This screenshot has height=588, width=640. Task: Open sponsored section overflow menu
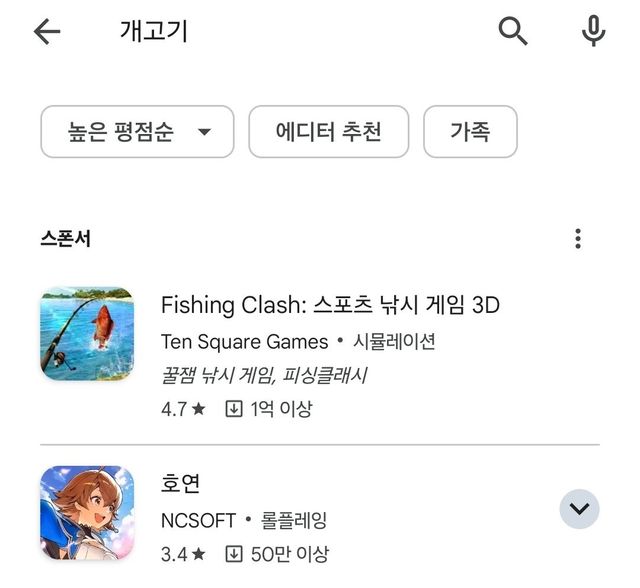(578, 239)
